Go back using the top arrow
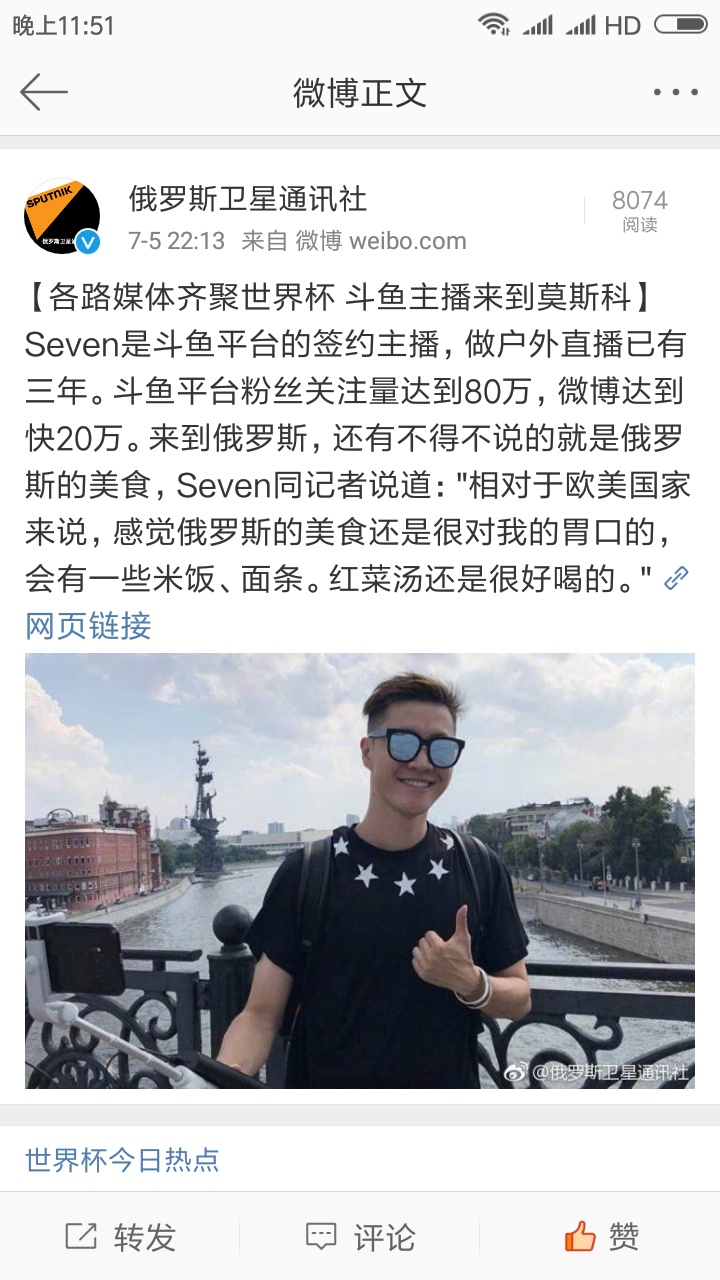Image resolution: width=720 pixels, height=1280 pixels. [x=43, y=92]
